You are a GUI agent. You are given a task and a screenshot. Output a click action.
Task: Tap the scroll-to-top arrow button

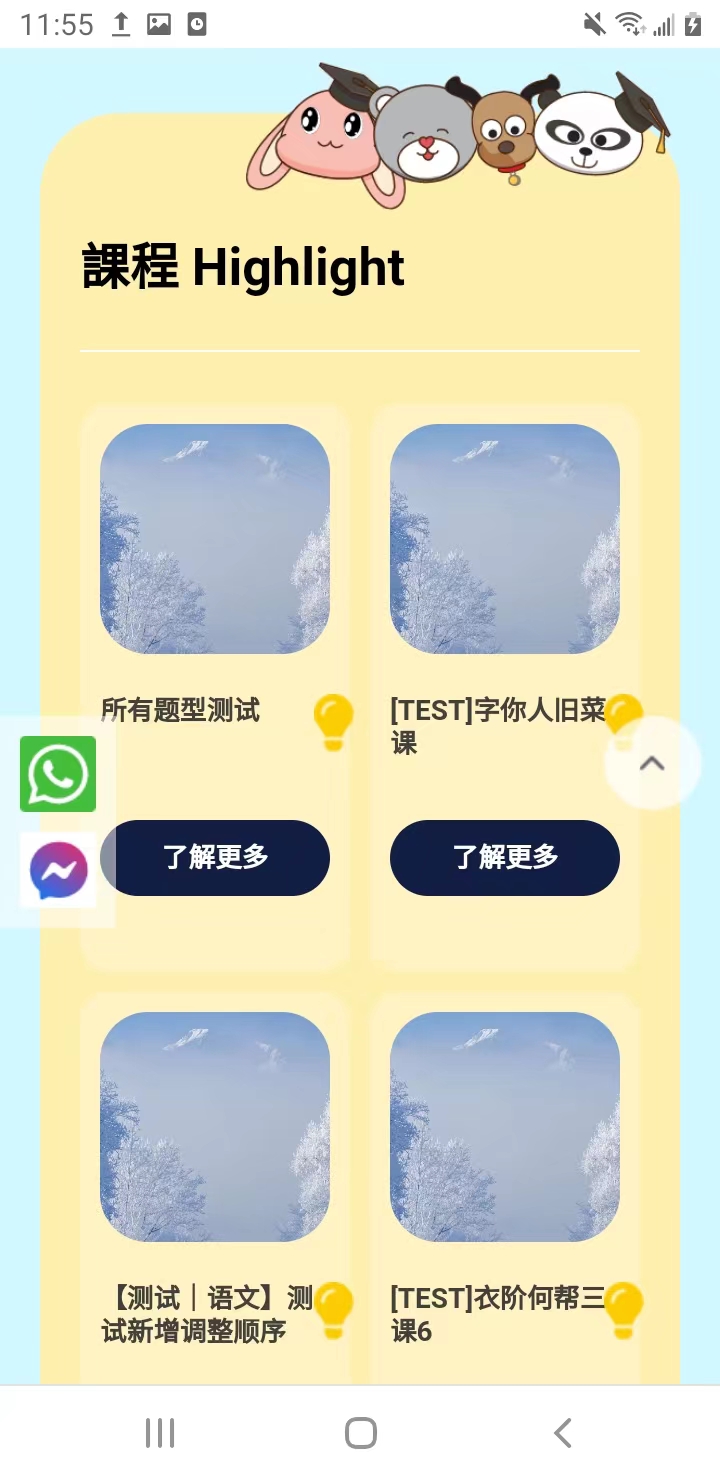[x=652, y=763]
